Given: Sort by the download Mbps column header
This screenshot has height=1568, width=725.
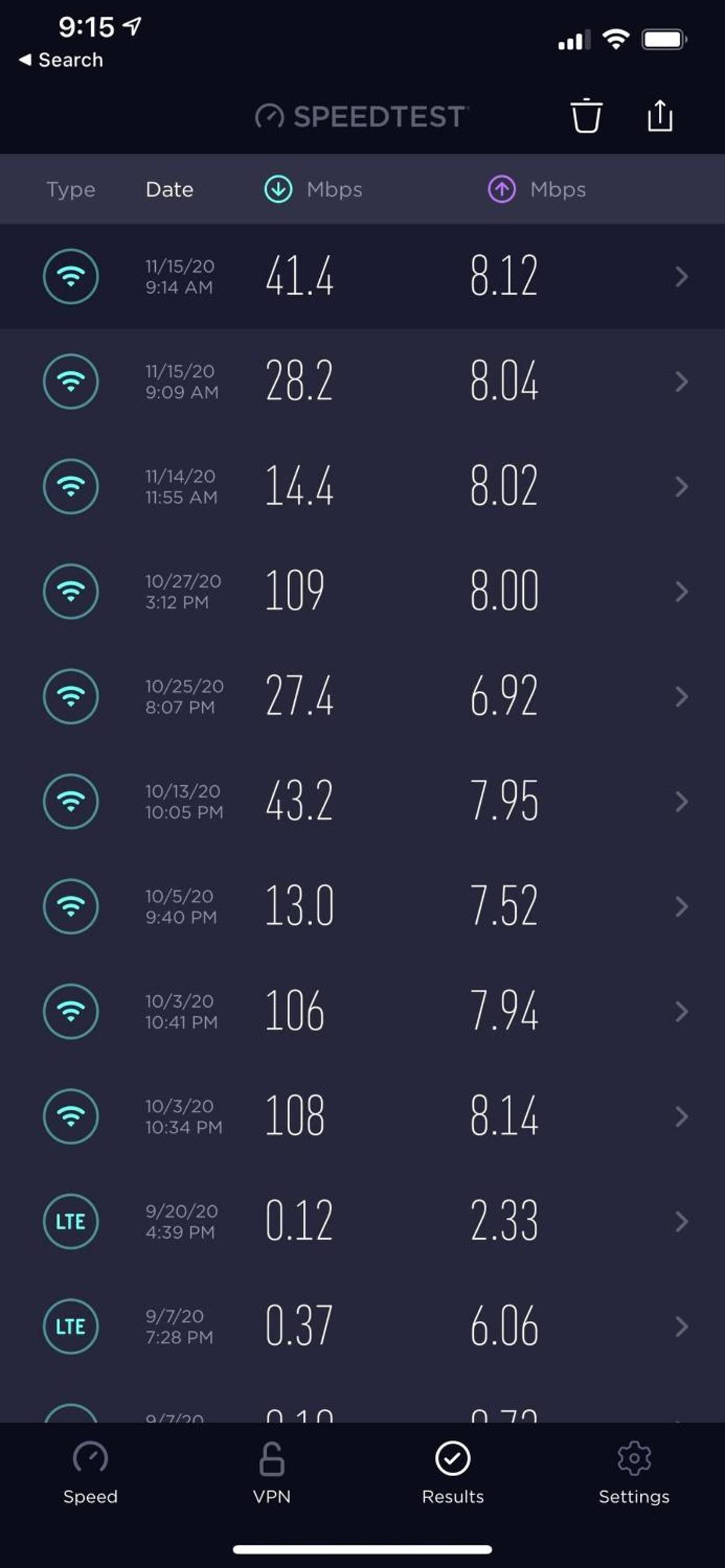Looking at the screenshot, I should point(313,189).
